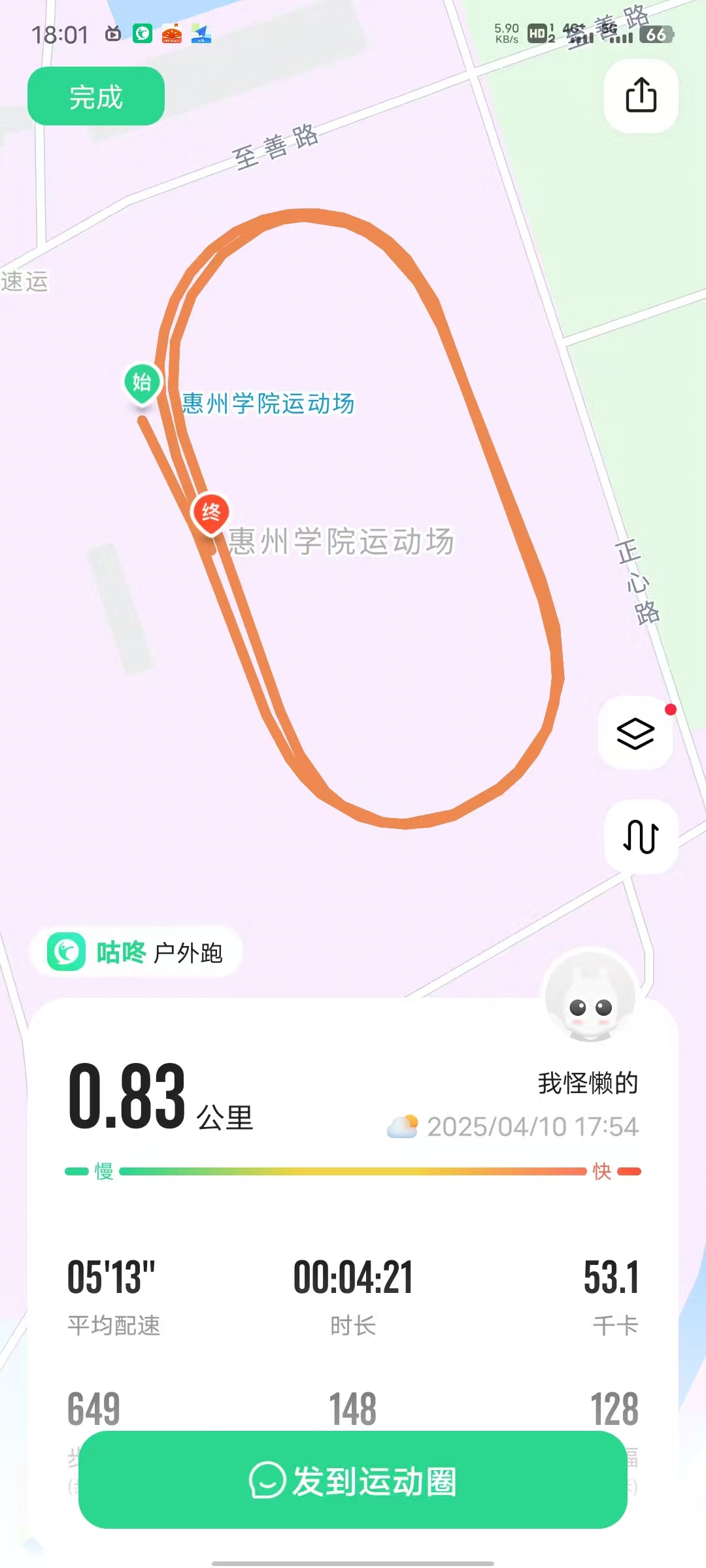Tap the 终 finish marker on map
Viewport: 706px width, 1568px height.
[210, 513]
